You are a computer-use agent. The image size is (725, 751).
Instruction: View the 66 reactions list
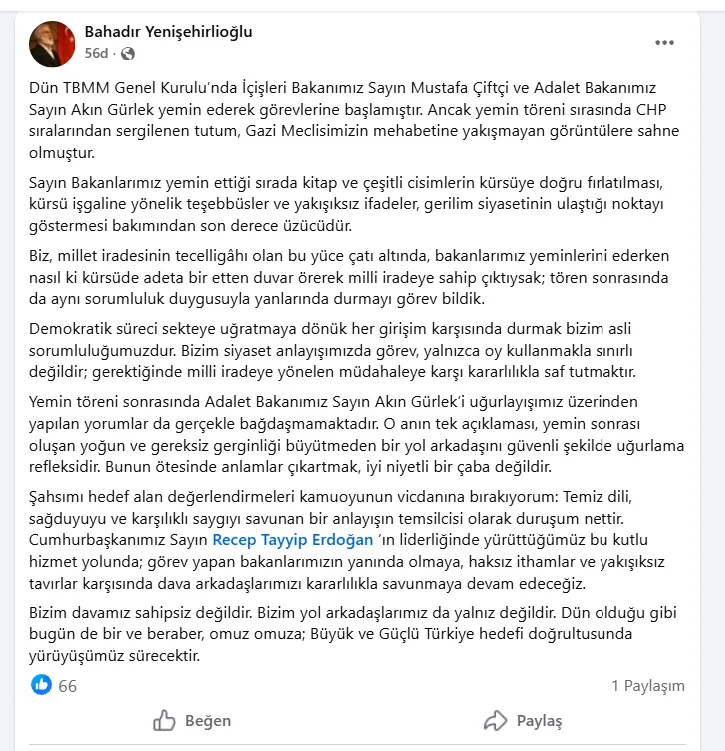coord(55,685)
